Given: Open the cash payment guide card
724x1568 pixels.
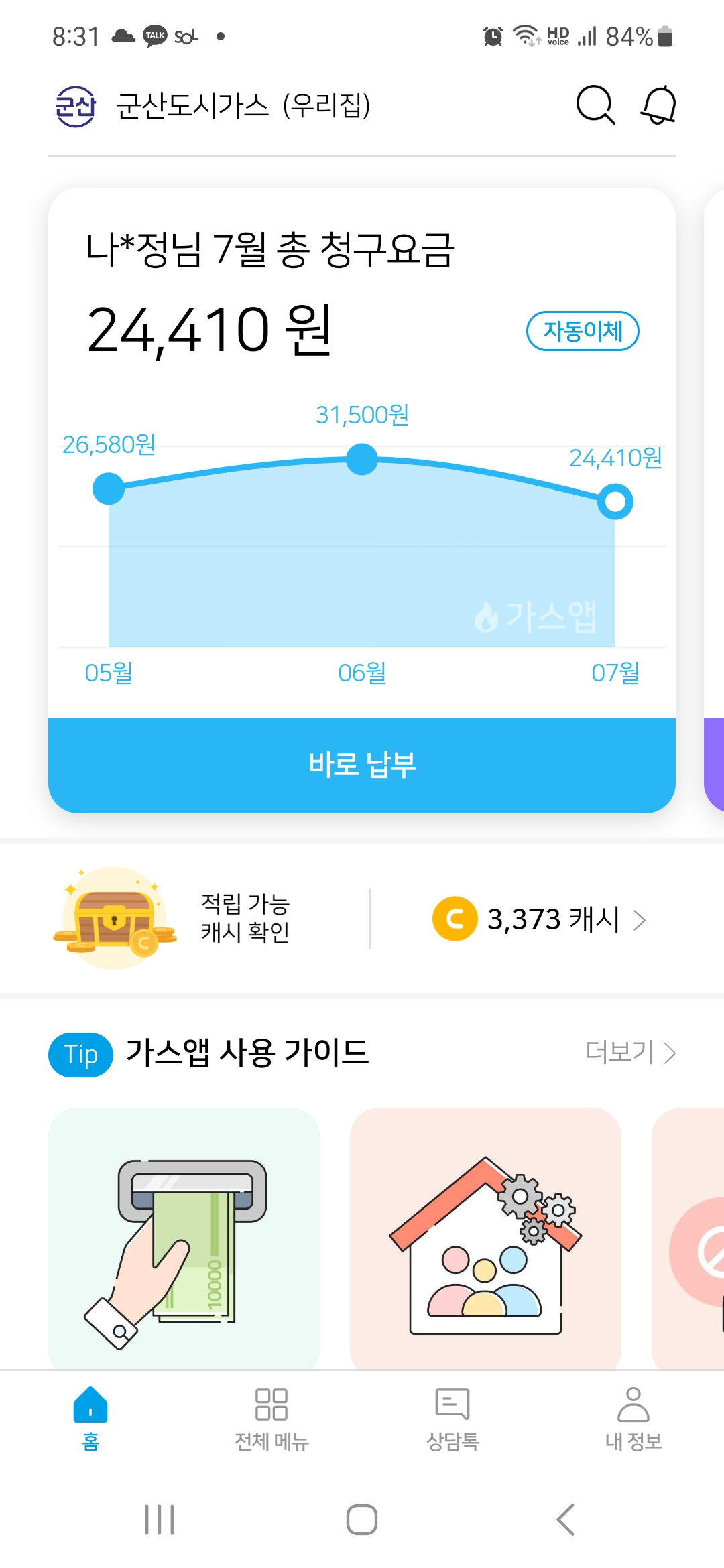Looking at the screenshot, I should [x=184, y=1238].
